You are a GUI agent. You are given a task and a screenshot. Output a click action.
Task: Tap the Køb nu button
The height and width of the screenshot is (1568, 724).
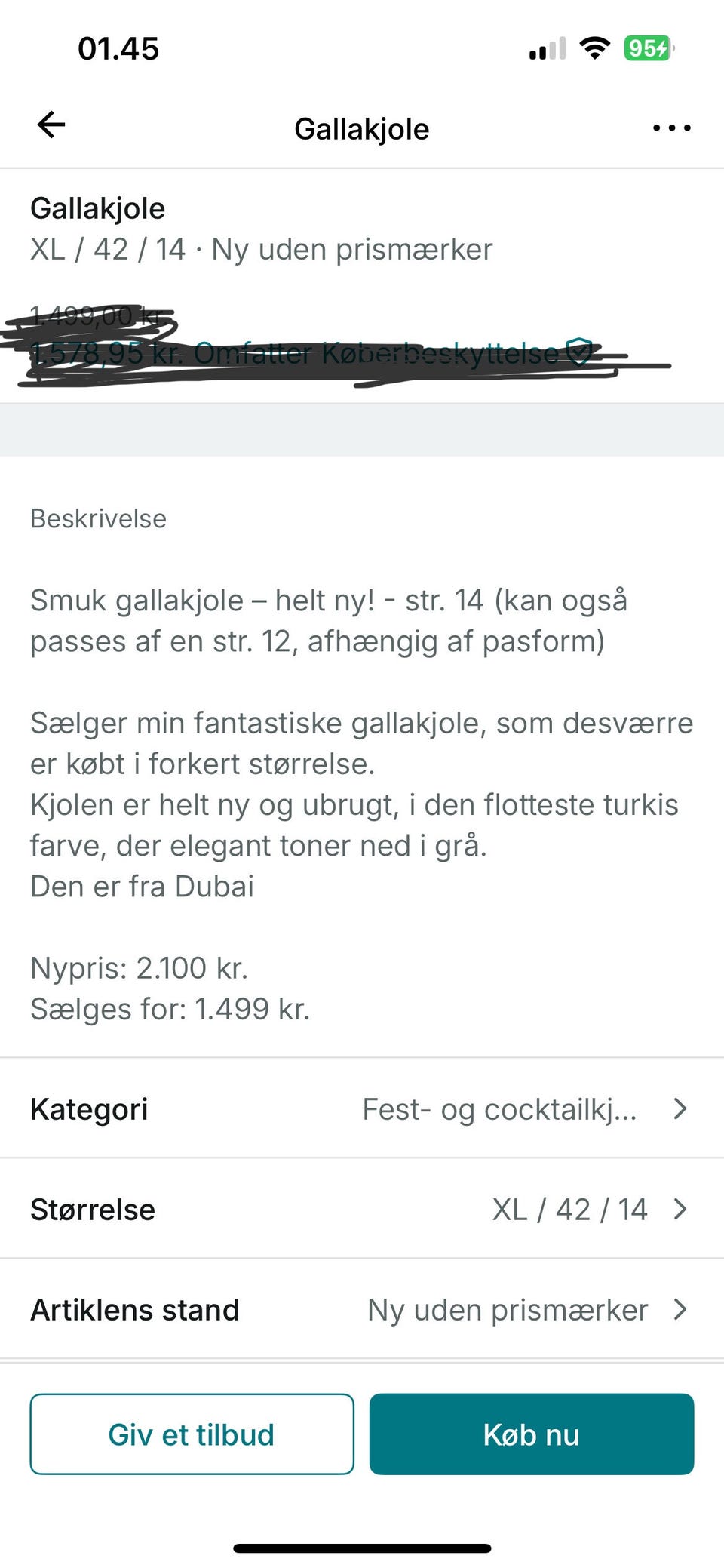531,1434
